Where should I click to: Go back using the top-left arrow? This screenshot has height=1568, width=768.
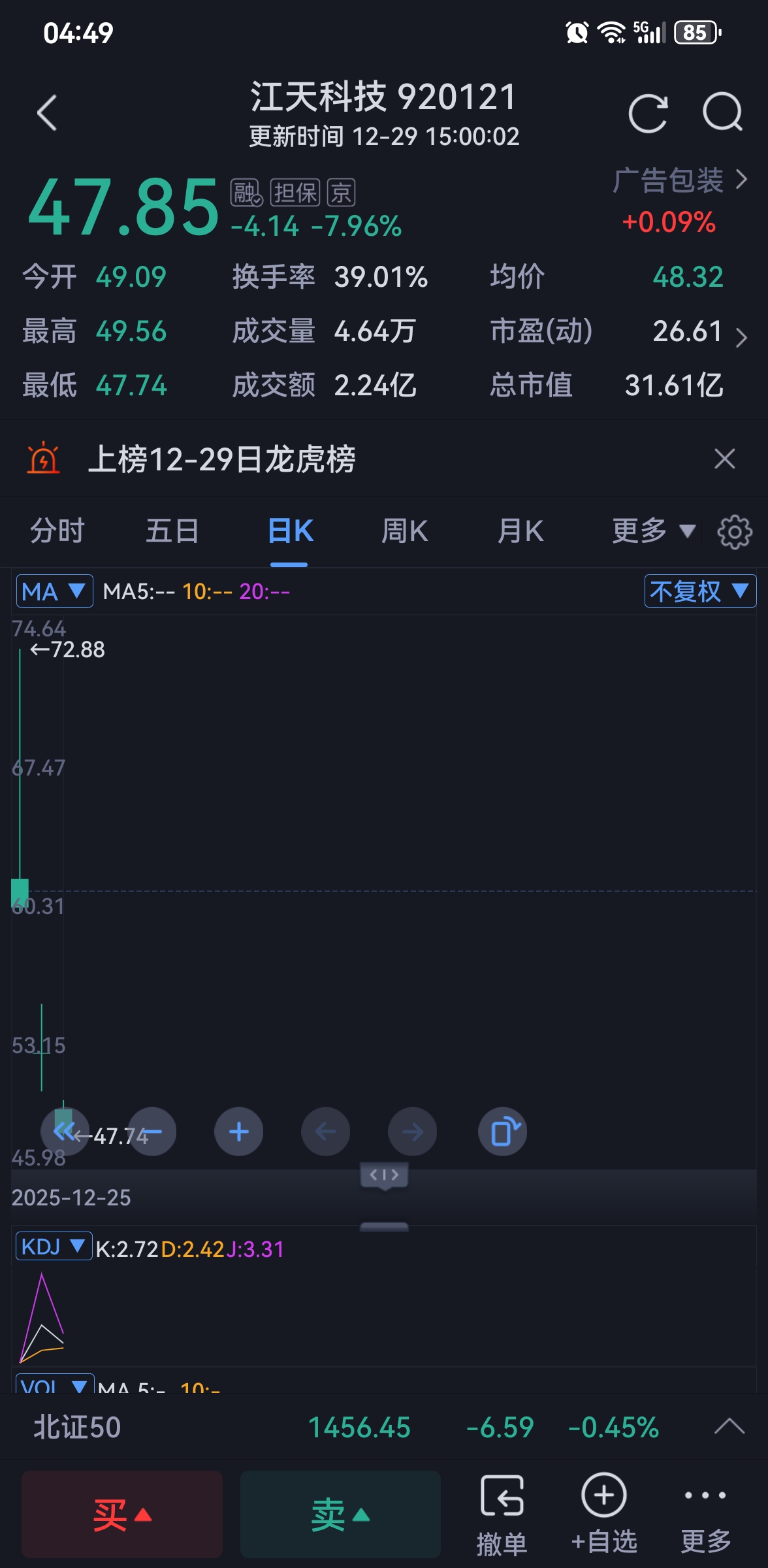(47, 113)
